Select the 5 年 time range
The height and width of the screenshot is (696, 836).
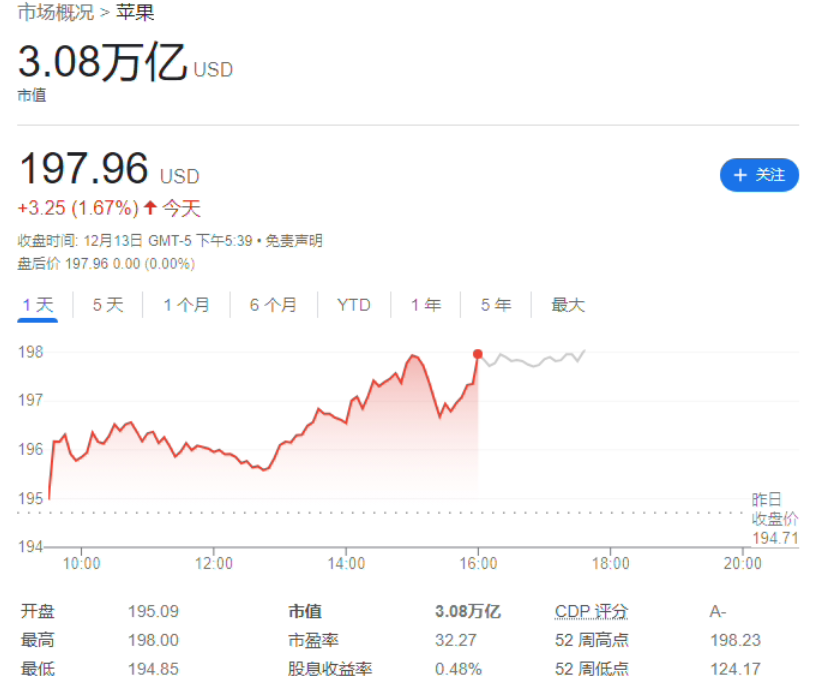496,305
